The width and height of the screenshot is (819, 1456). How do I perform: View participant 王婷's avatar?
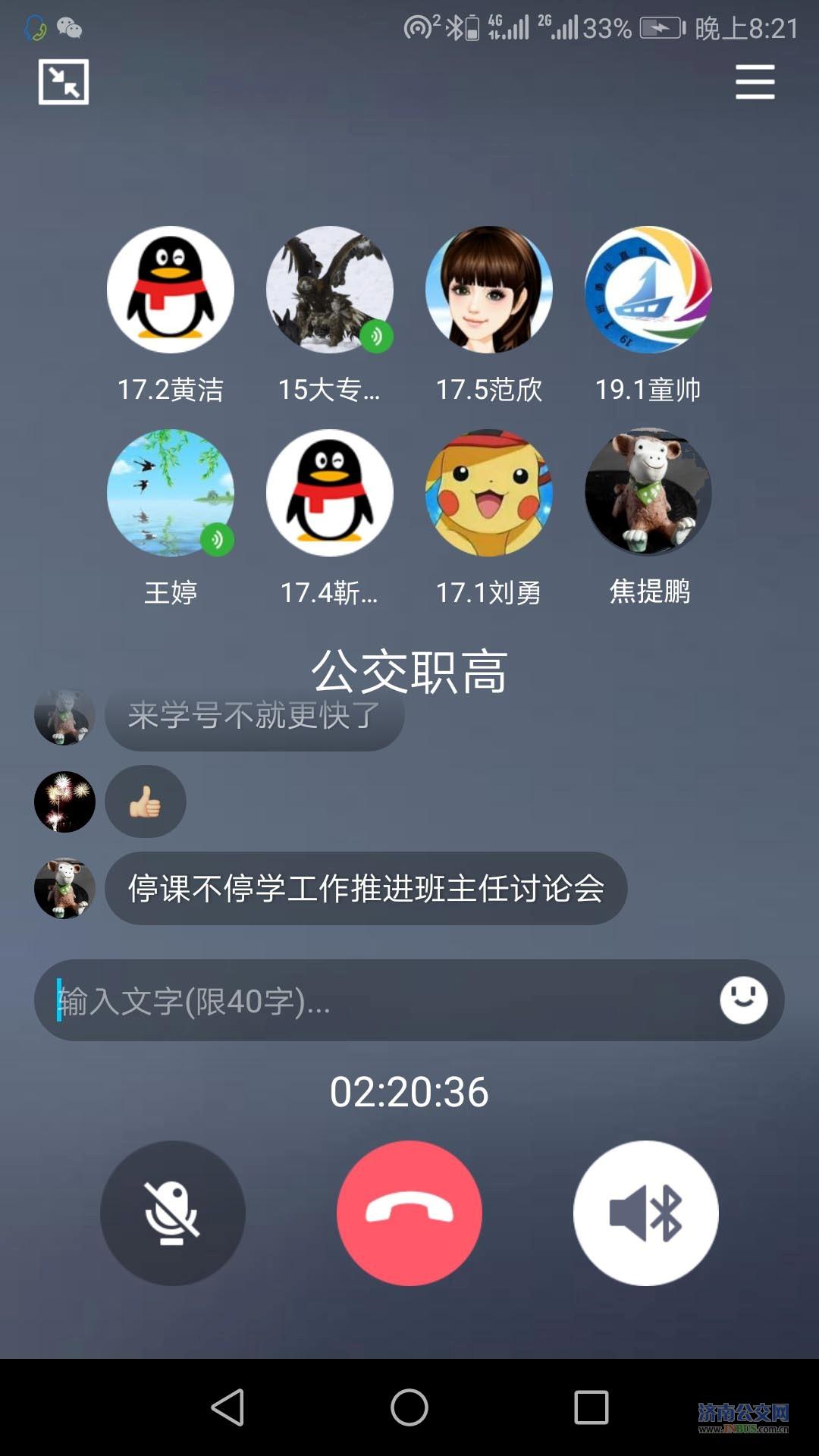pos(171,493)
